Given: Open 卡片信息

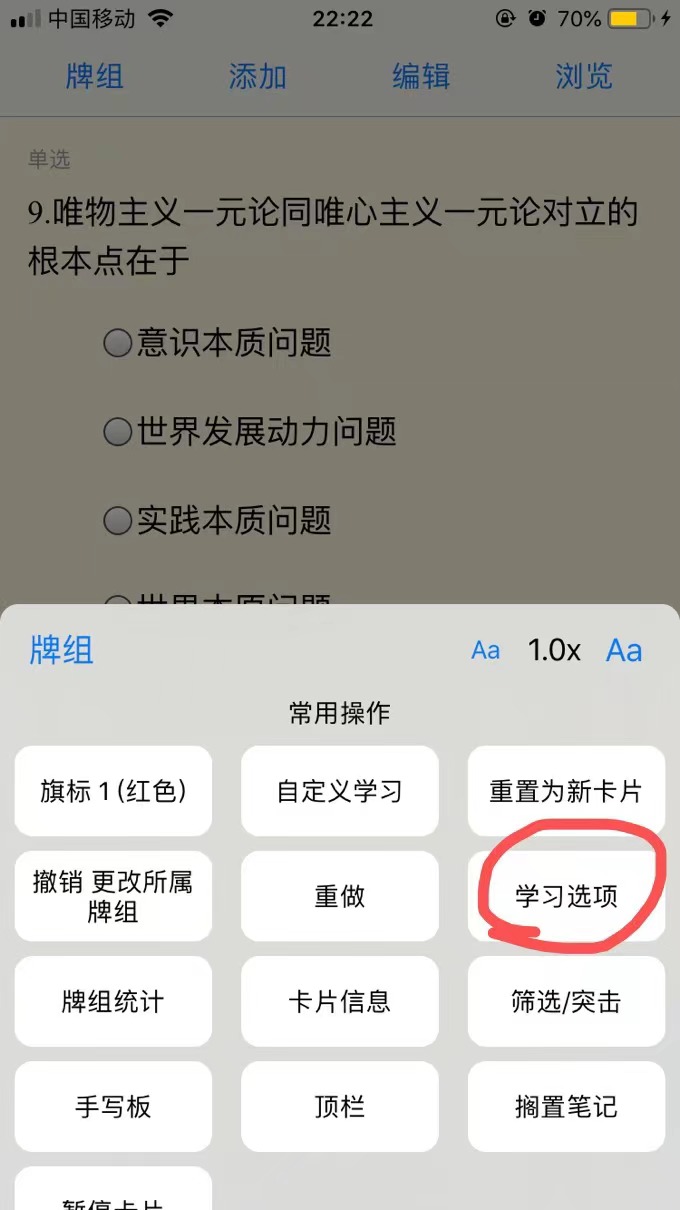Looking at the screenshot, I should pyautogui.click(x=340, y=1001).
